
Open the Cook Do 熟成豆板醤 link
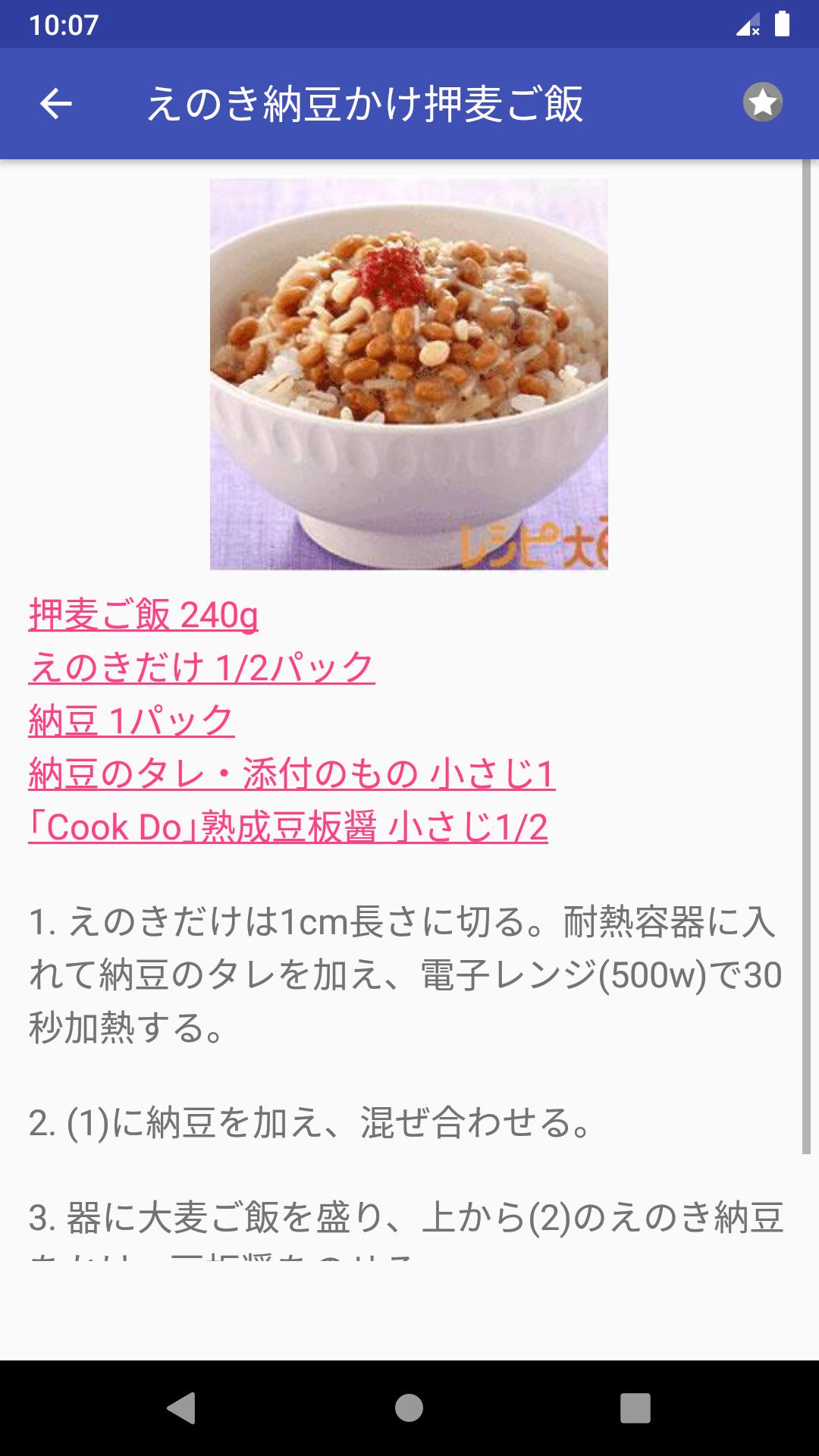(287, 827)
